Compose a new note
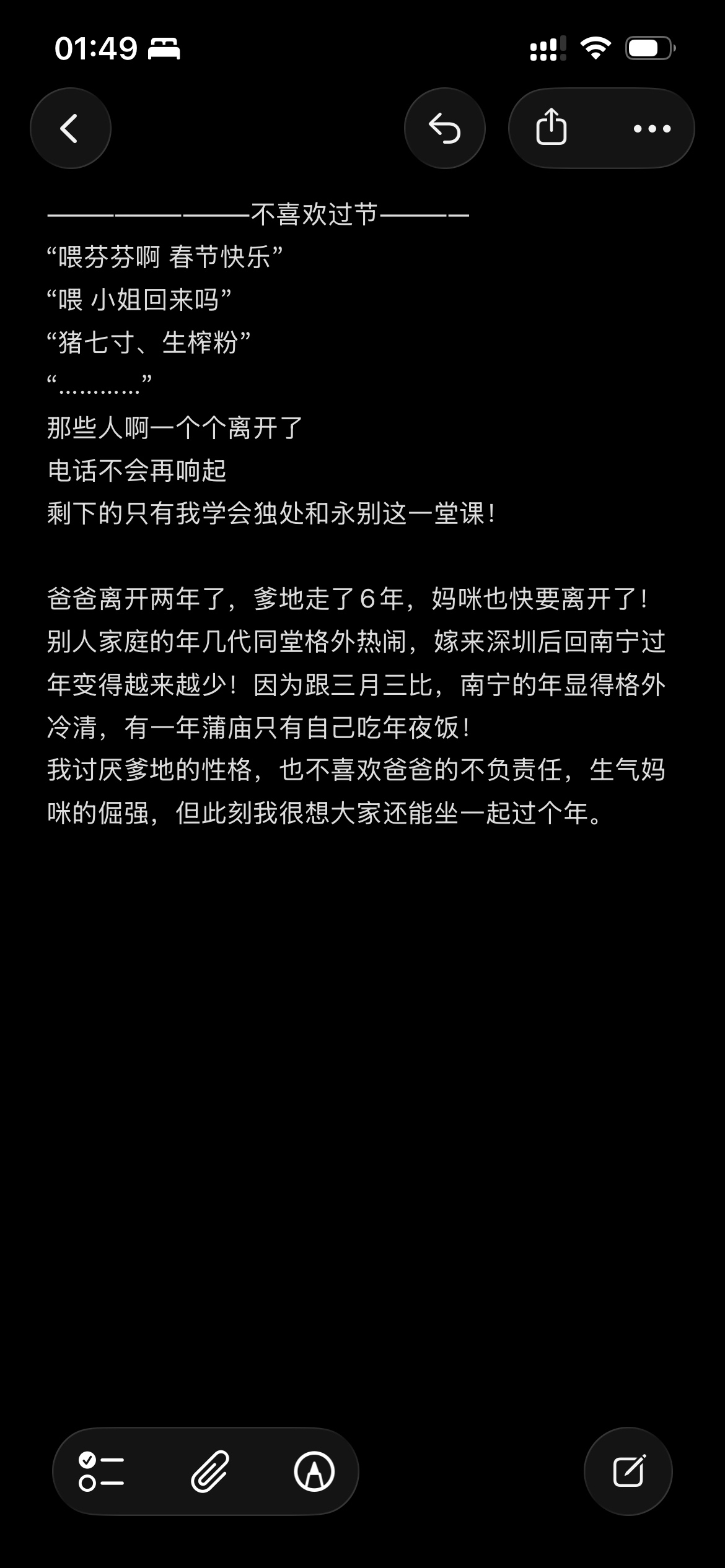 click(x=628, y=1471)
